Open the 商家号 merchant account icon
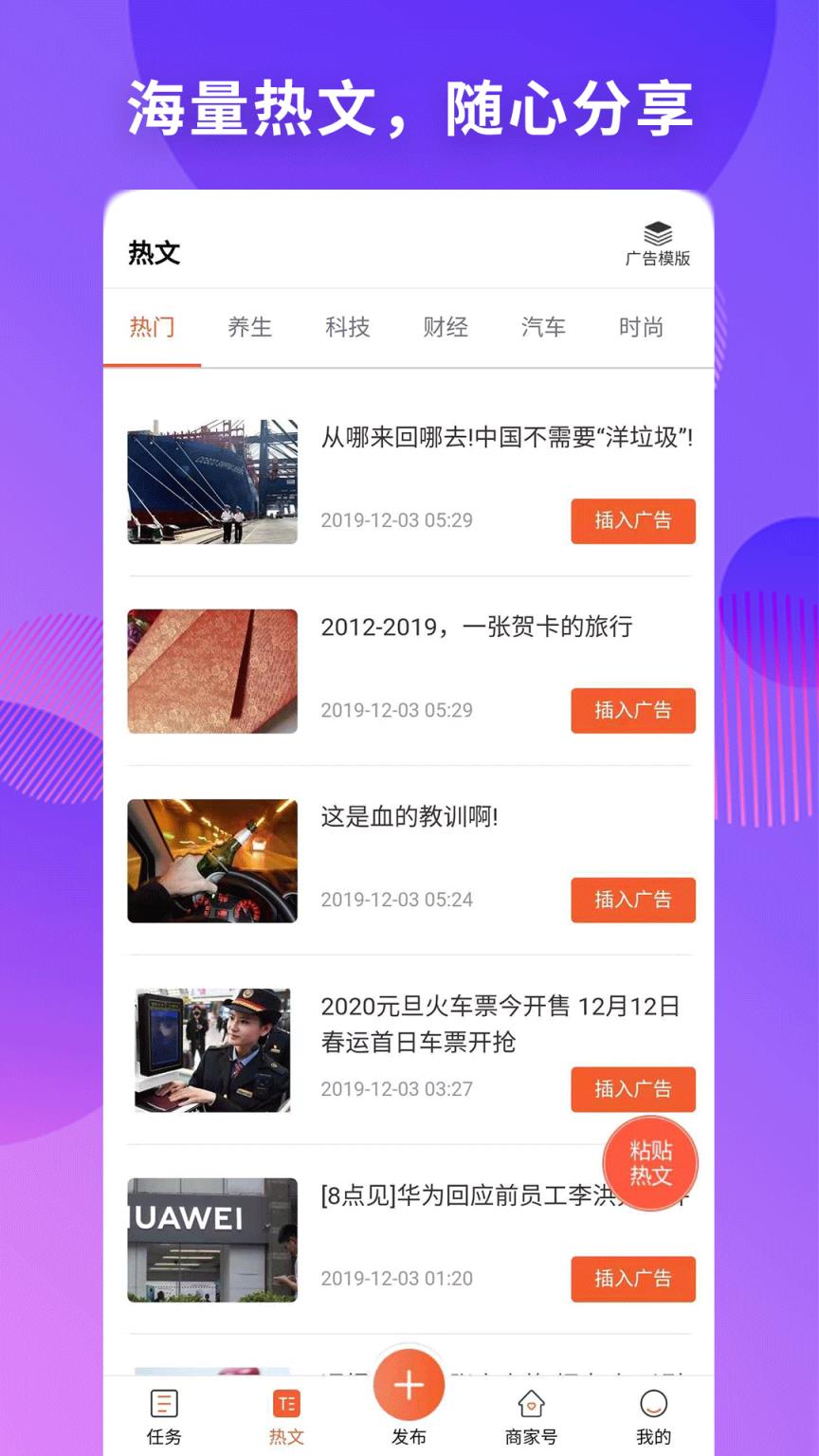The height and width of the screenshot is (1456, 819). tap(531, 1411)
